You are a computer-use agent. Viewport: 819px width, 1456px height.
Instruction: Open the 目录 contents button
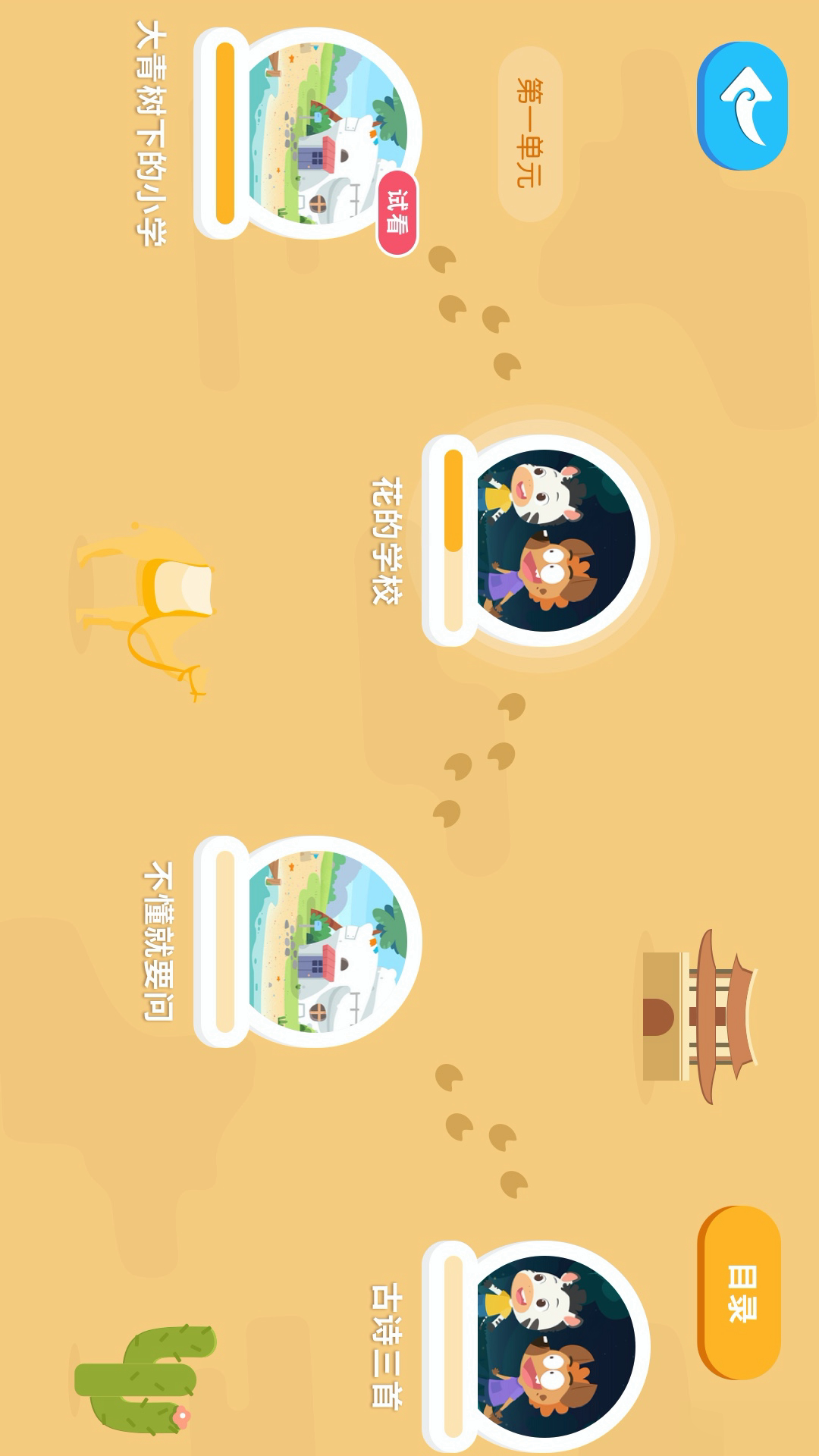click(739, 1292)
